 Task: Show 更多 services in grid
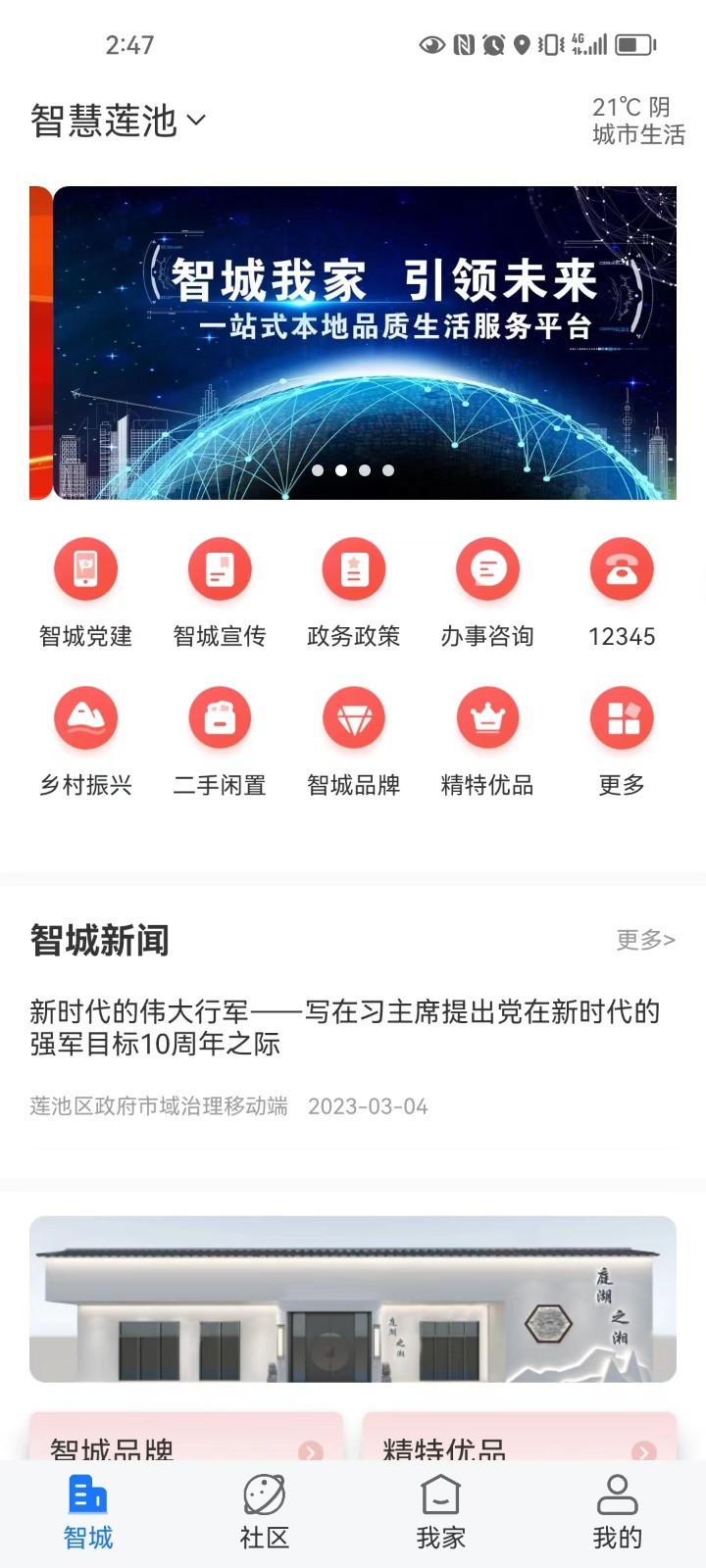622,718
